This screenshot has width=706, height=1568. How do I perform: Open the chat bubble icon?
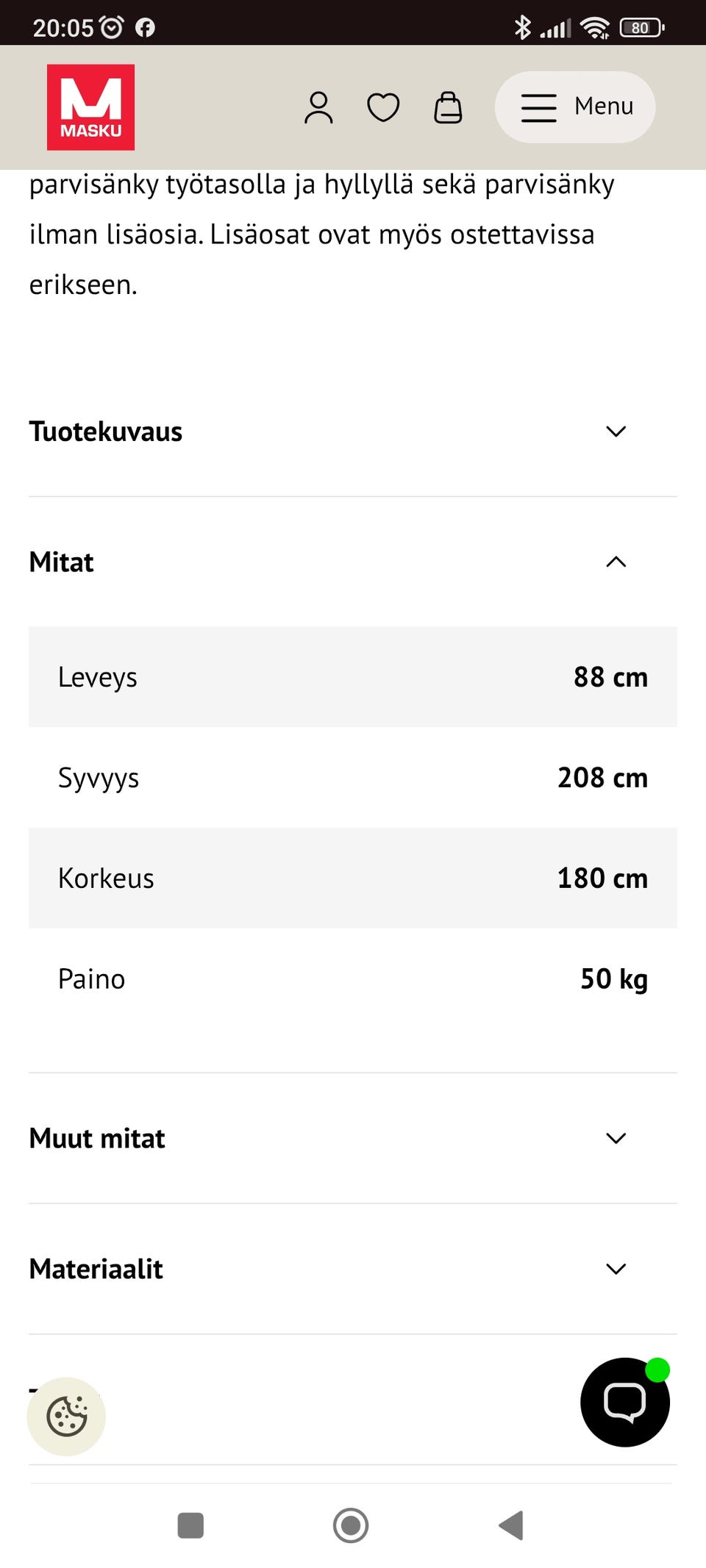tap(624, 1402)
